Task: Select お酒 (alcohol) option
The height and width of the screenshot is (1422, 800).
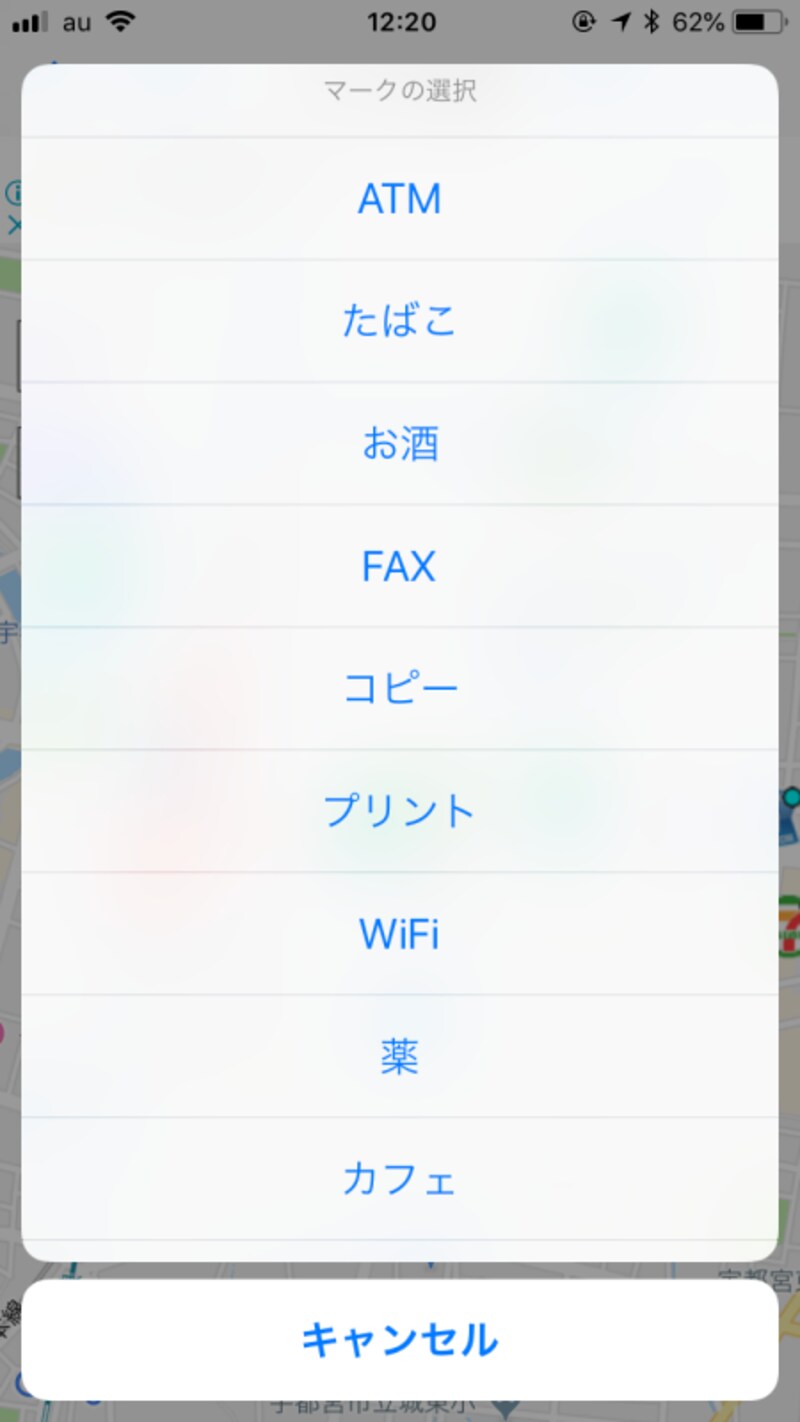Action: coord(400,443)
